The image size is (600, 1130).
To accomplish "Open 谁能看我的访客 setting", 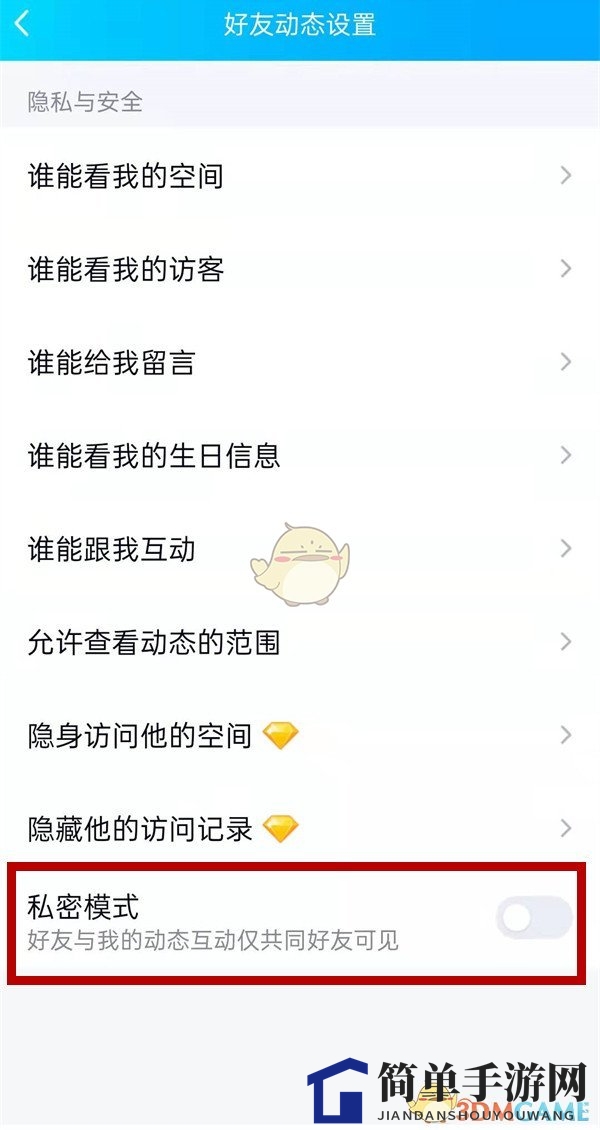I will [300, 269].
